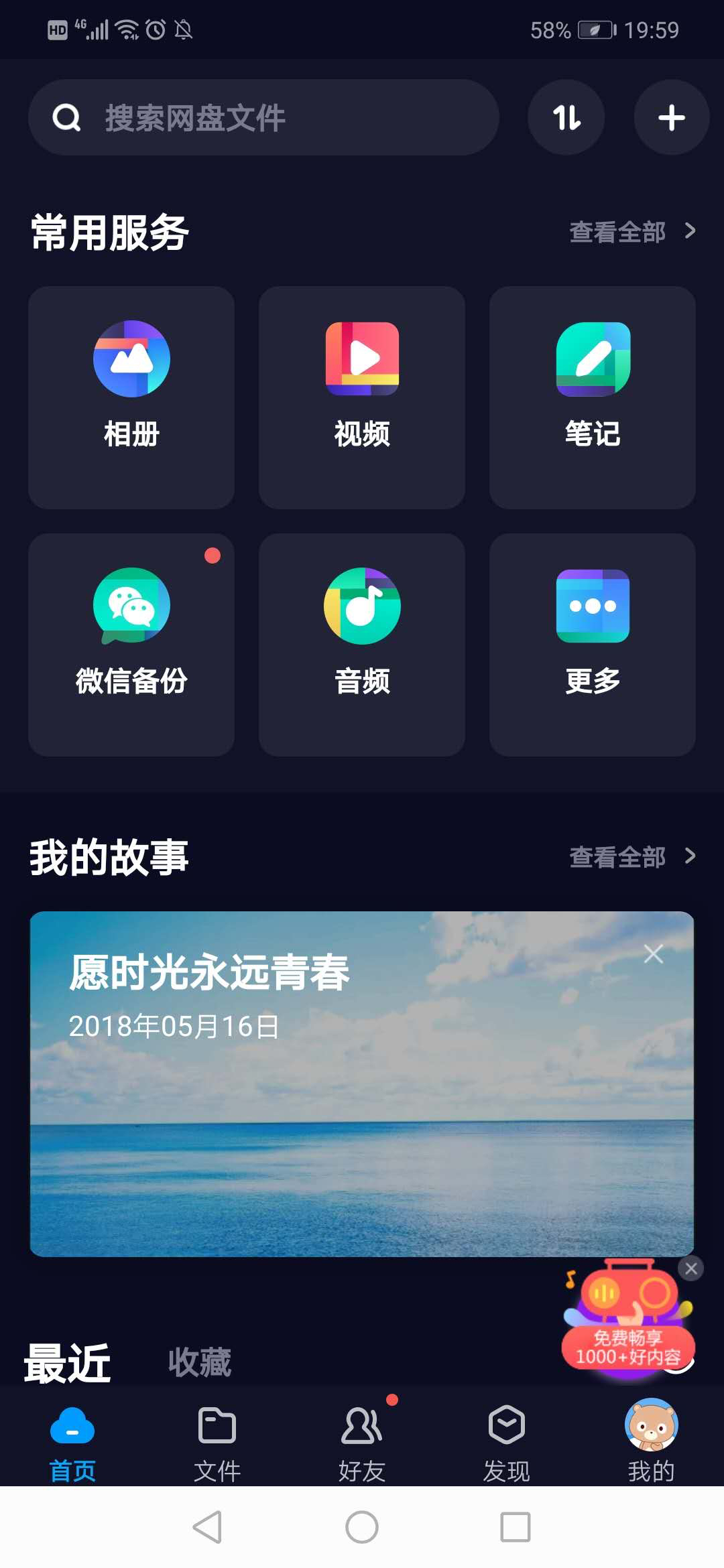Tap the plus add button

point(672,118)
